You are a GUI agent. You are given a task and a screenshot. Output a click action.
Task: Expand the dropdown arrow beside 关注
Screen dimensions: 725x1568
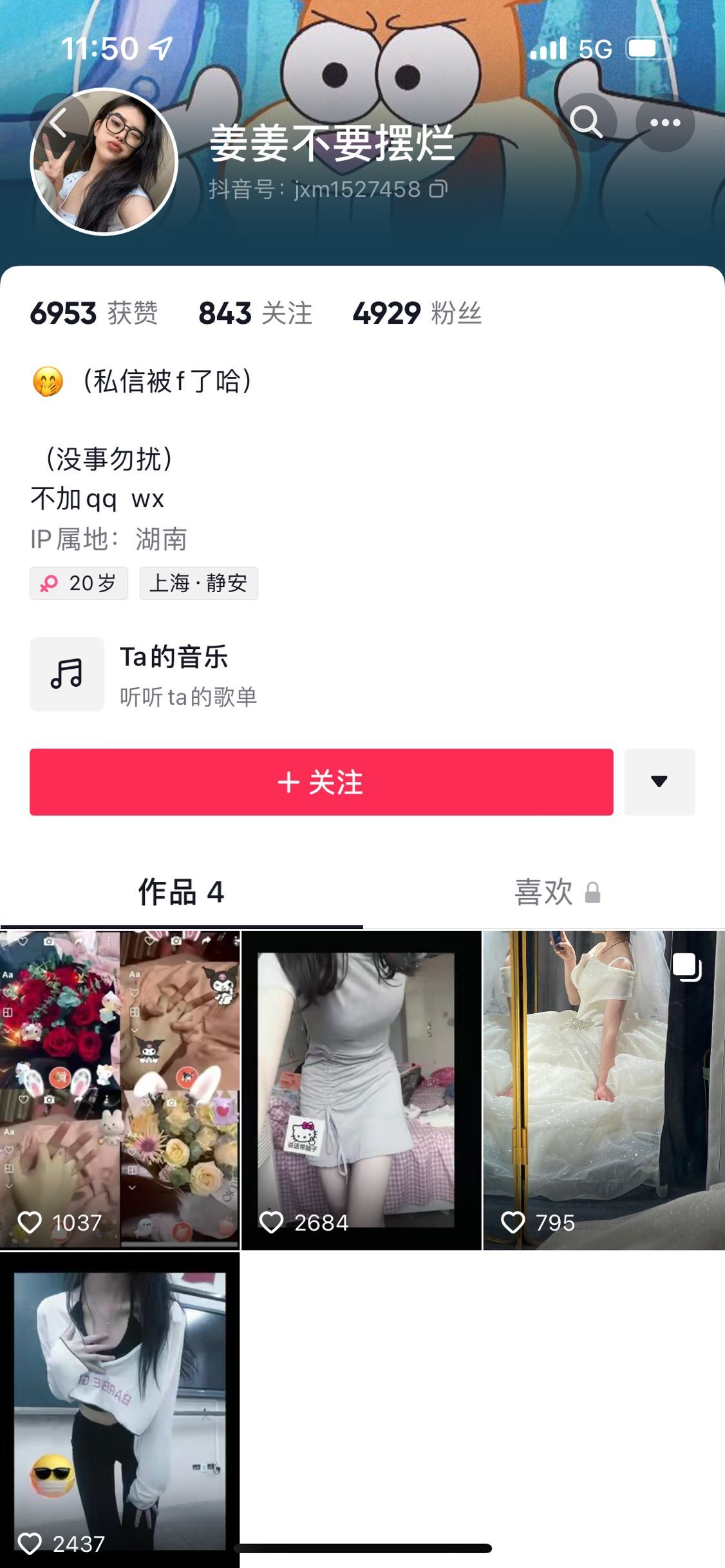point(659,782)
